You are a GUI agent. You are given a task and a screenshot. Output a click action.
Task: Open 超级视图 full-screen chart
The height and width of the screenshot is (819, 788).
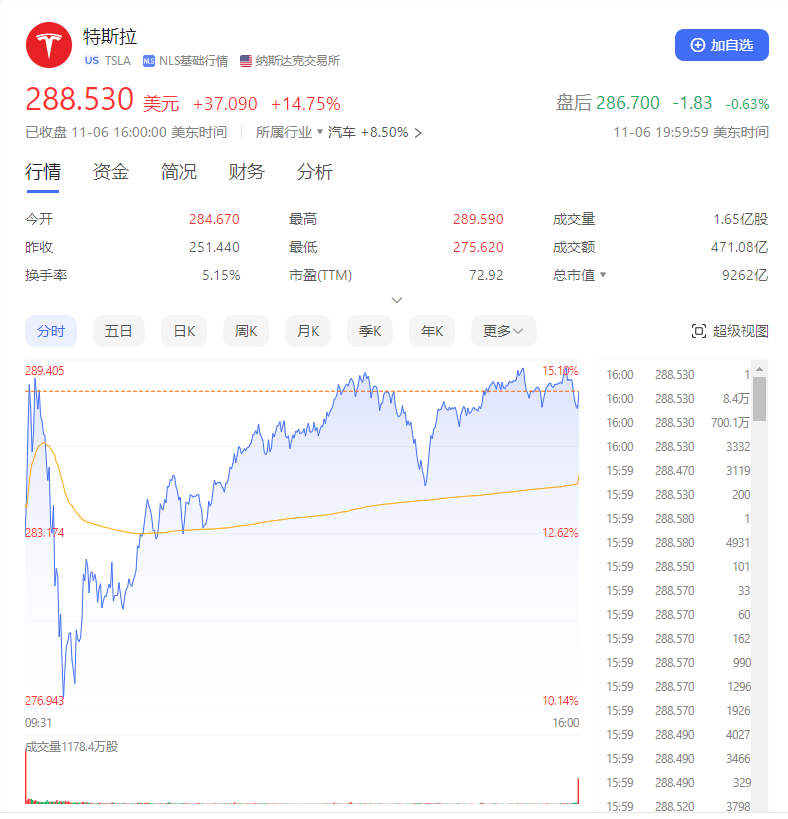[x=730, y=331]
